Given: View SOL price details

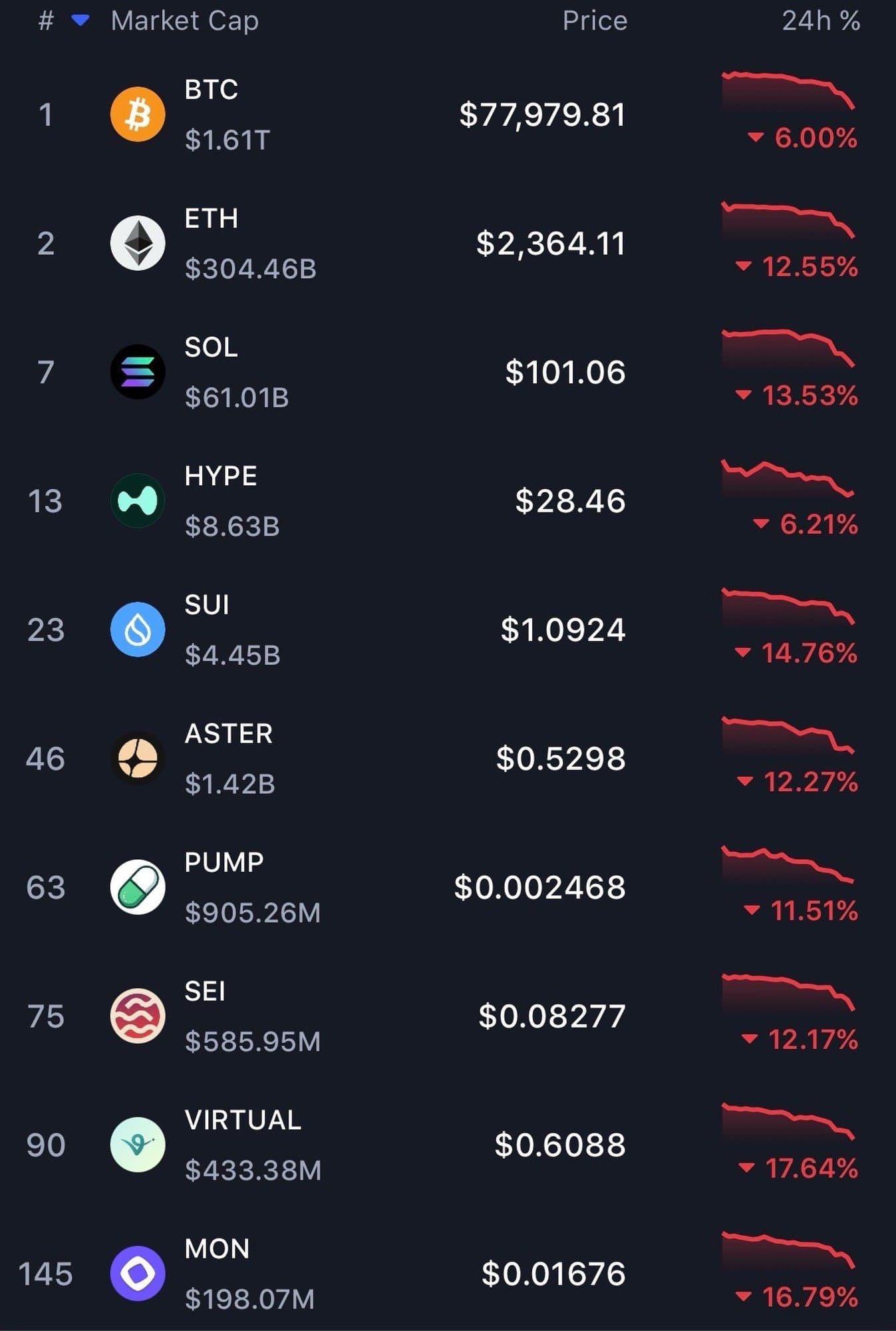Looking at the screenshot, I should [x=565, y=372].
